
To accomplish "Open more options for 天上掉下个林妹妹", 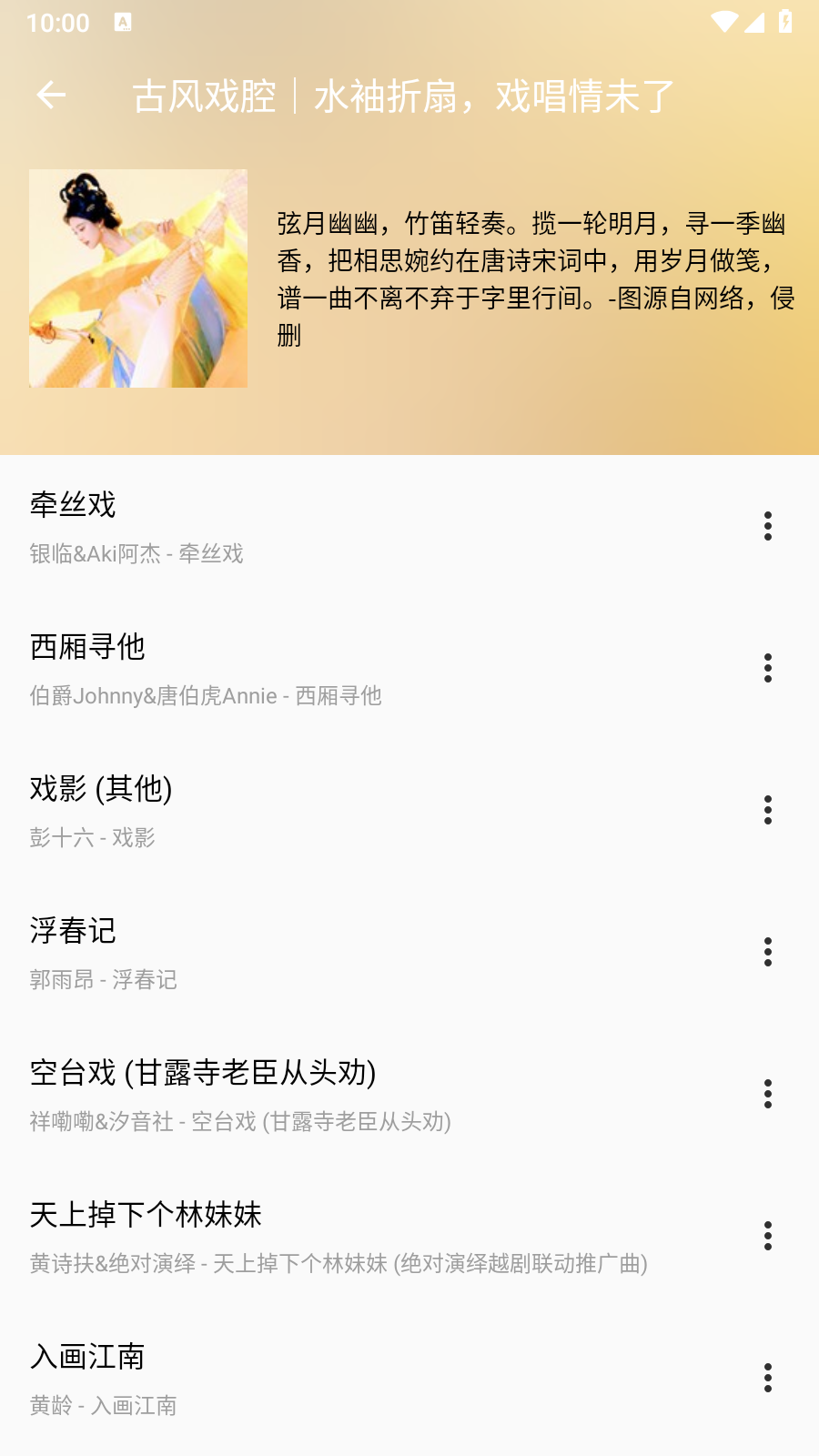I will pyautogui.click(x=768, y=1236).
